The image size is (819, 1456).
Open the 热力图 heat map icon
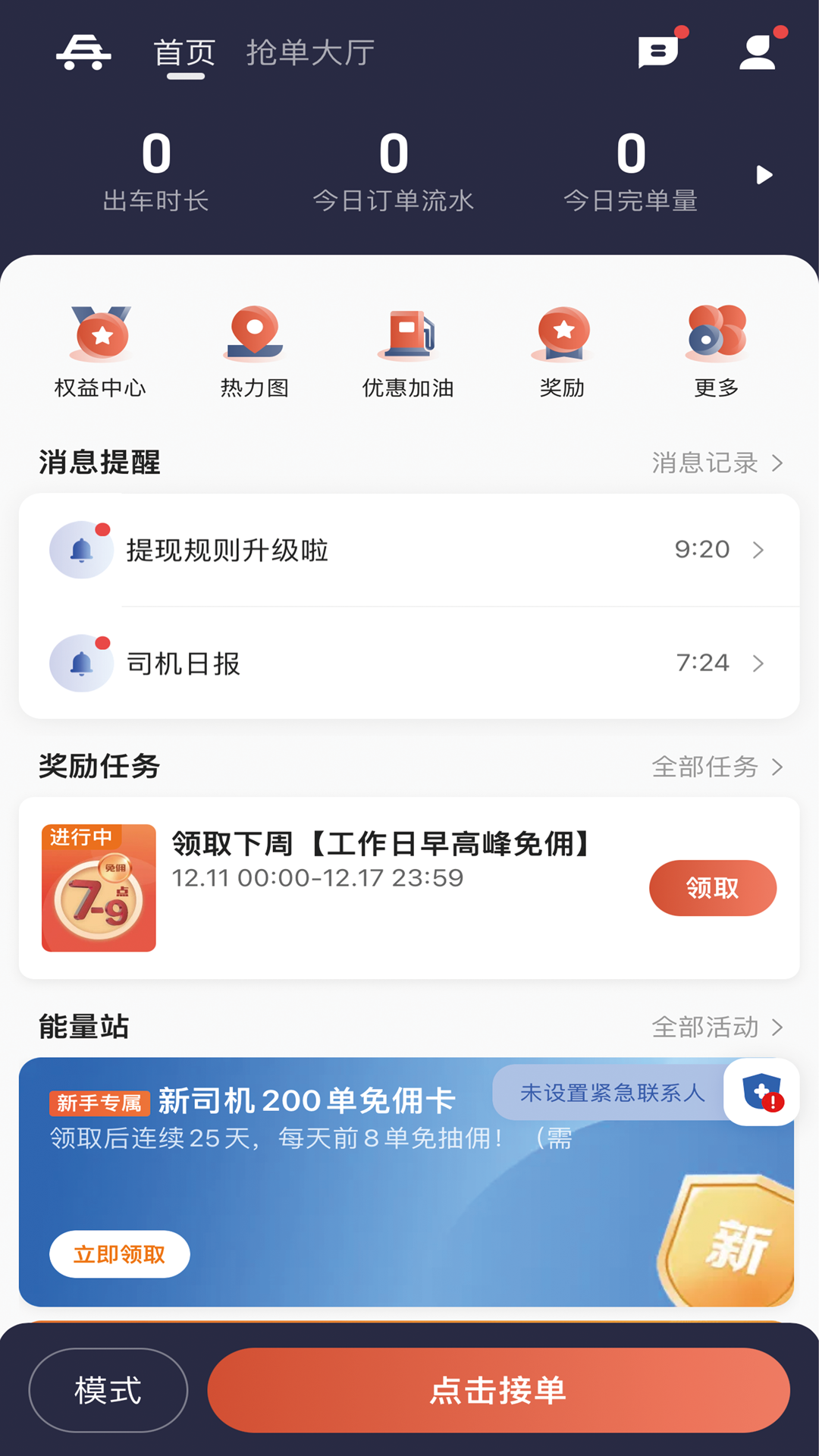(x=253, y=349)
